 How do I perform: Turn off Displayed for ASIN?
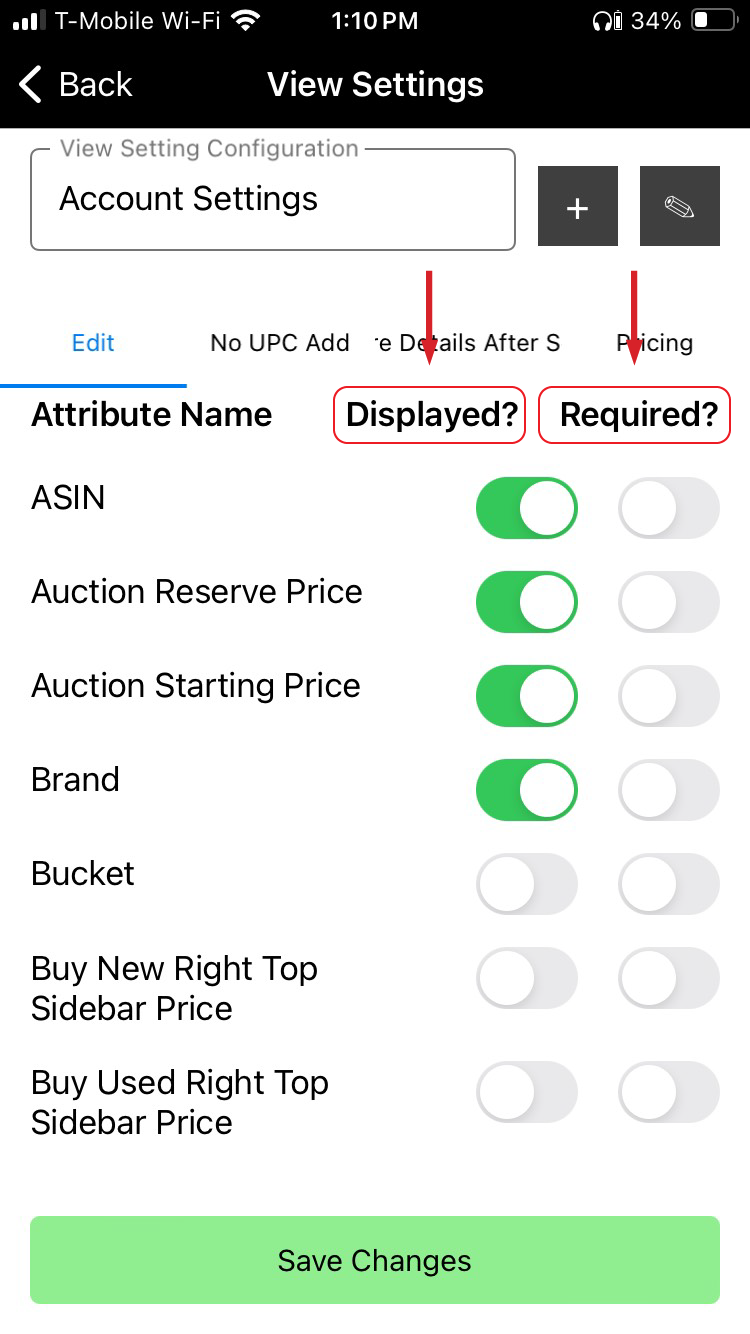(527, 509)
